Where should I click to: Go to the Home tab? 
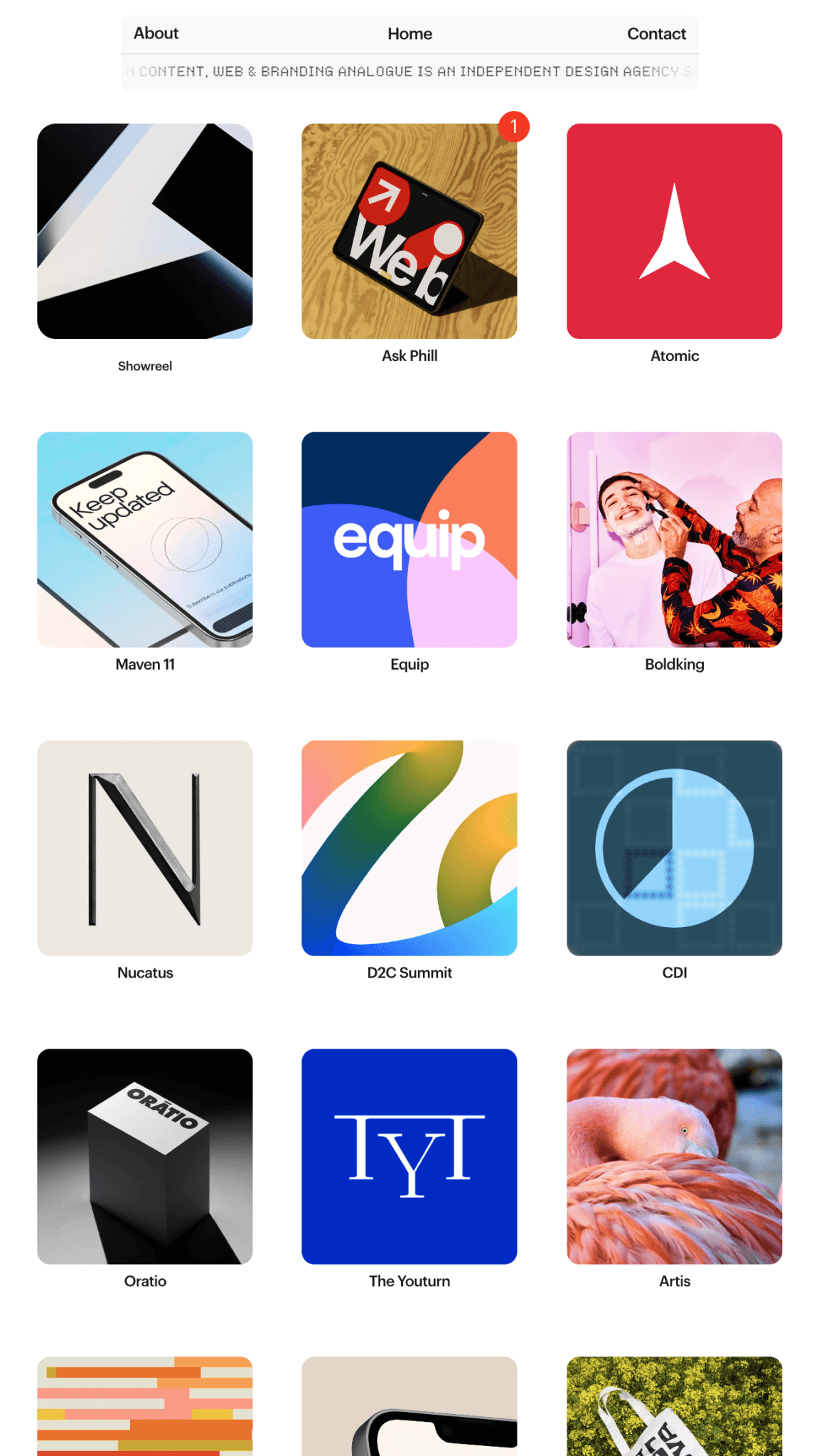pyautogui.click(x=409, y=33)
